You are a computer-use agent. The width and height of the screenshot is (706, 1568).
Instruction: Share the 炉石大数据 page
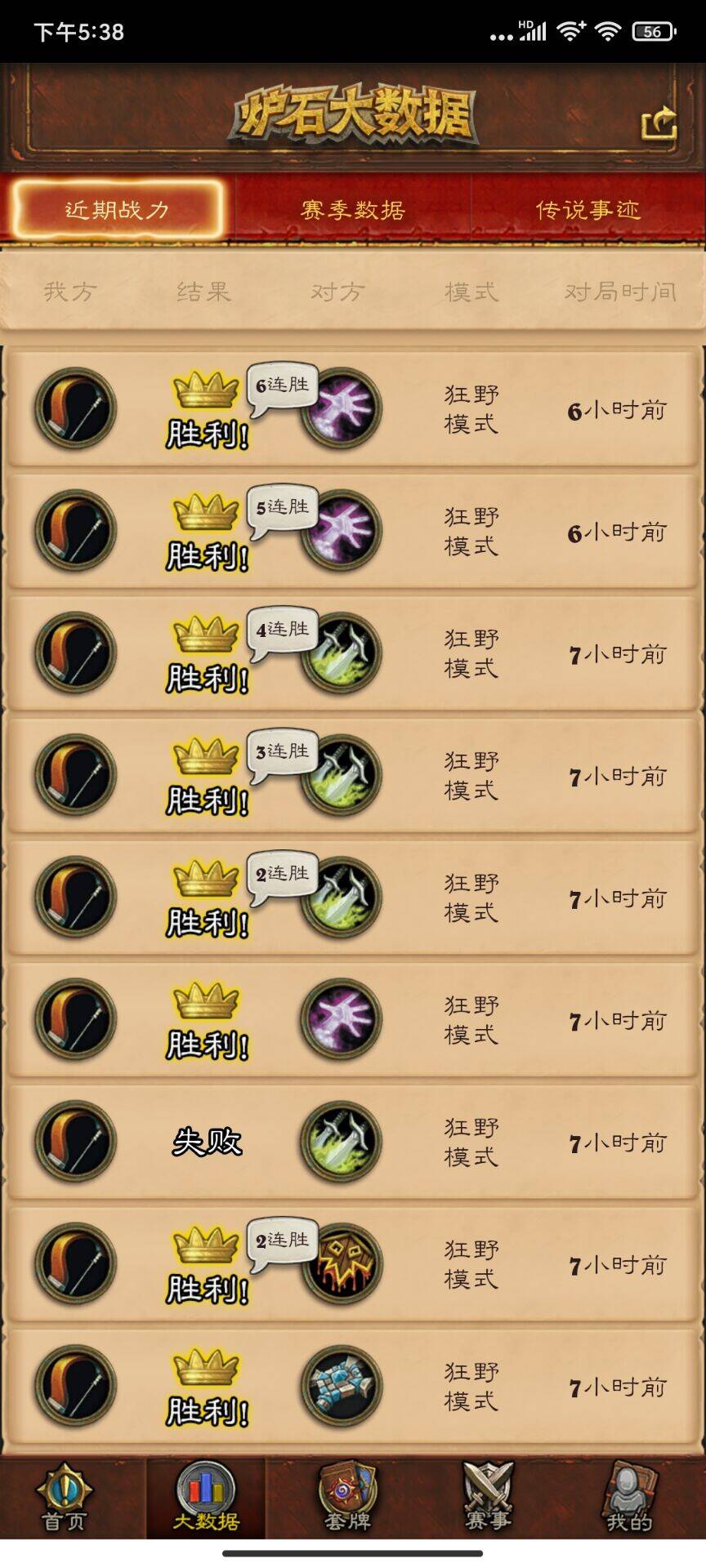click(659, 124)
